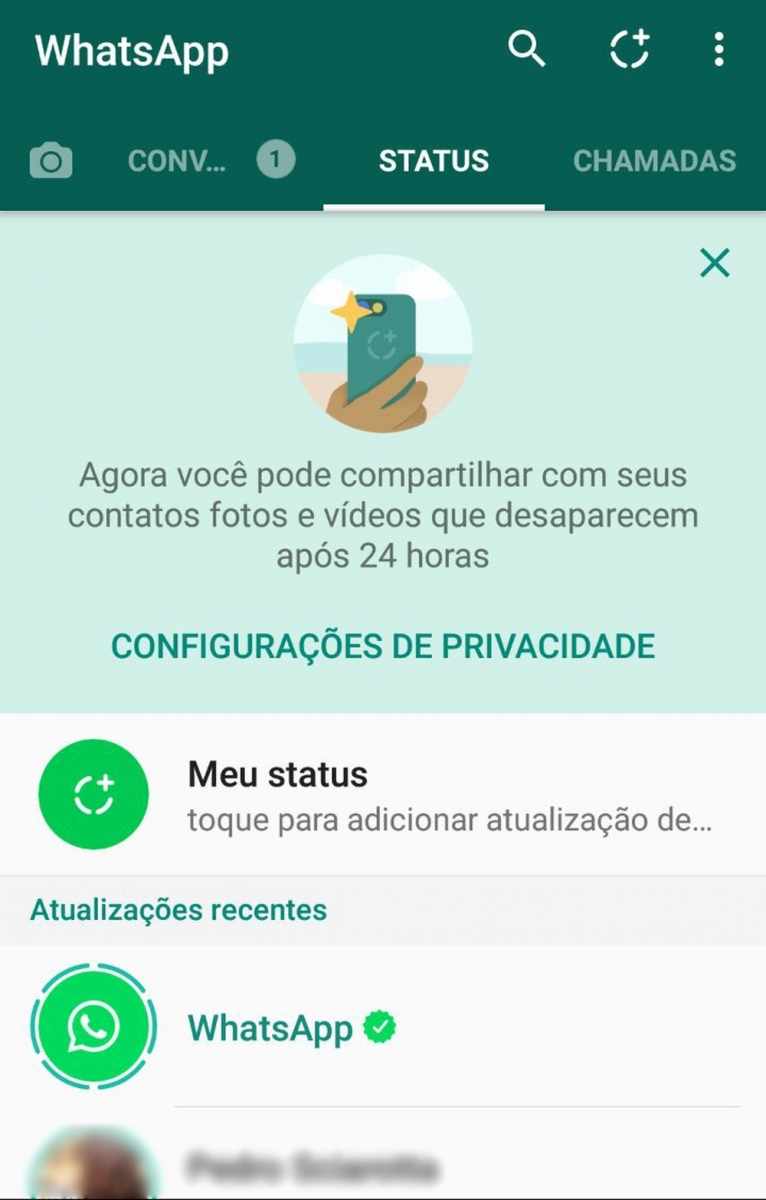Tap 'toque para adicionar atualização de' text

pos(448,819)
